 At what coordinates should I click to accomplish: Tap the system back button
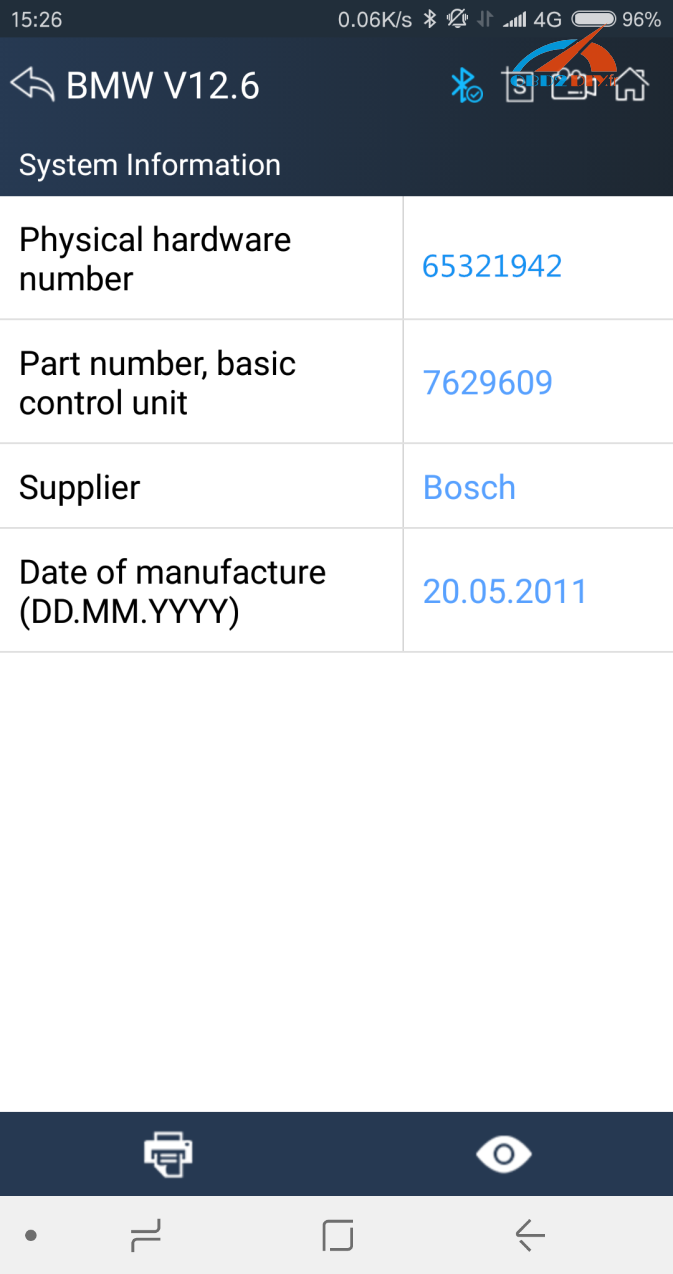coord(530,1236)
